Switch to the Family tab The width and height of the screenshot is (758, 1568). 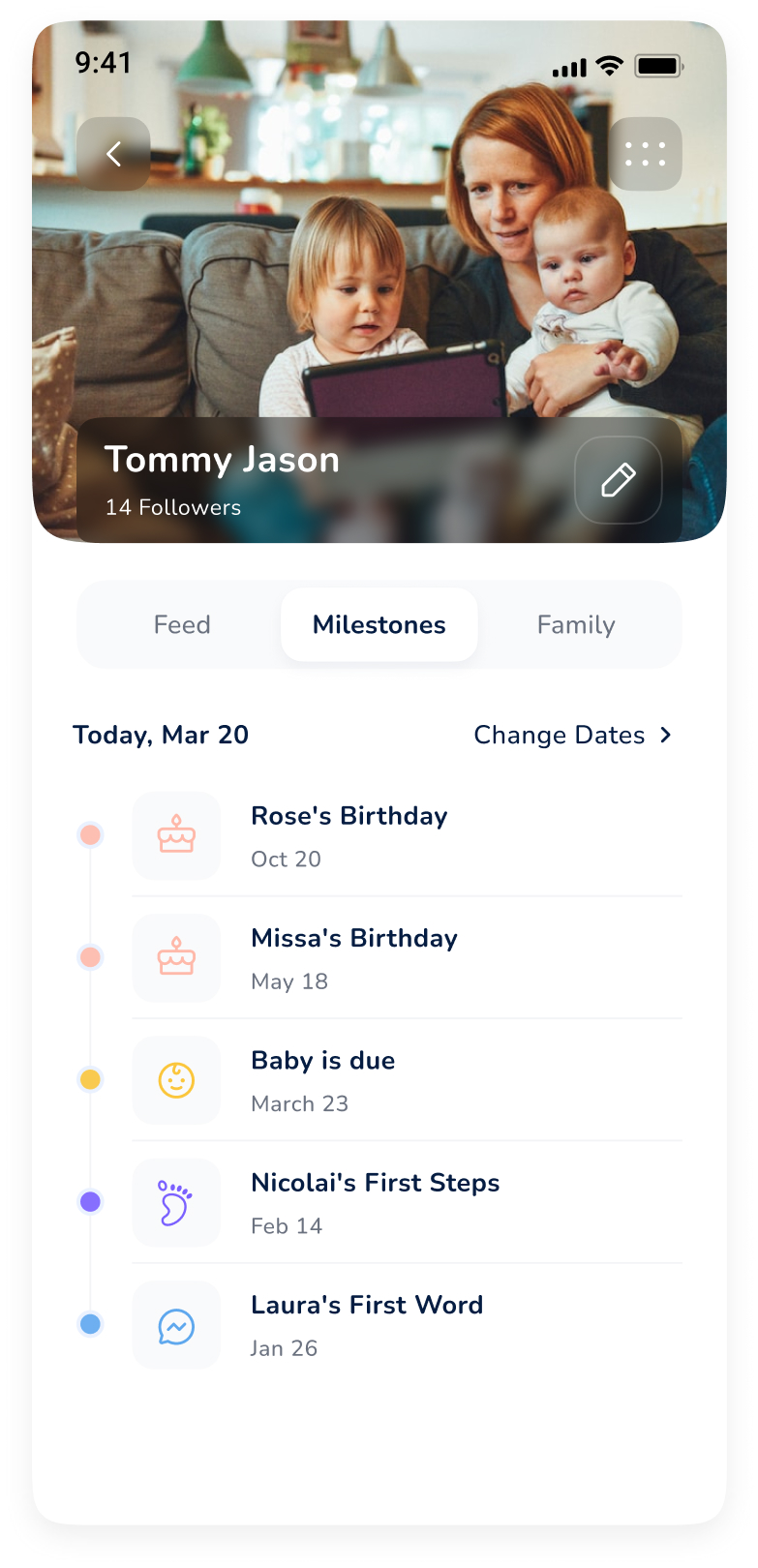(576, 625)
